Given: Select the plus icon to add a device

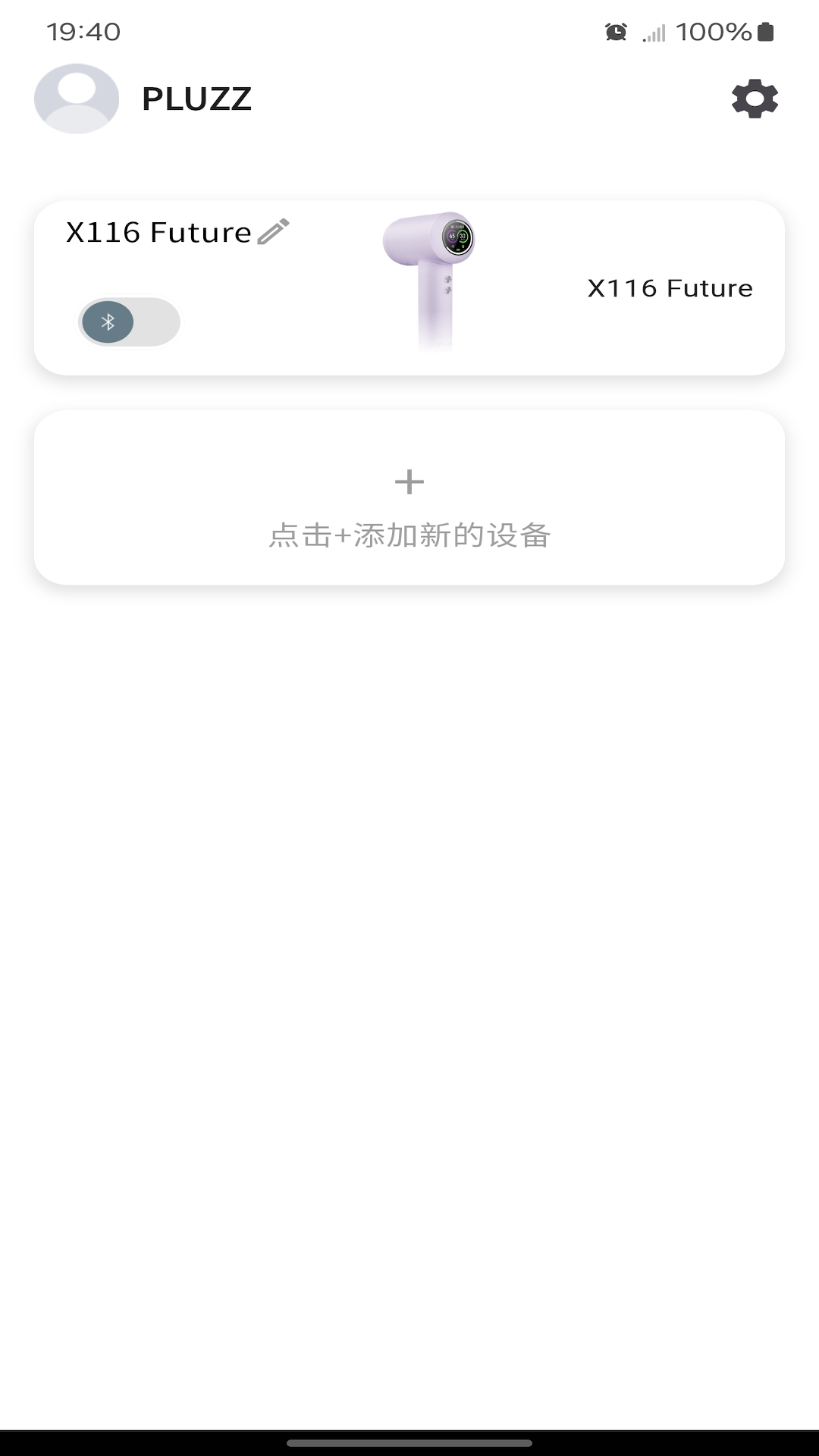Looking at the screenshot, I should [x=409, y=481].
